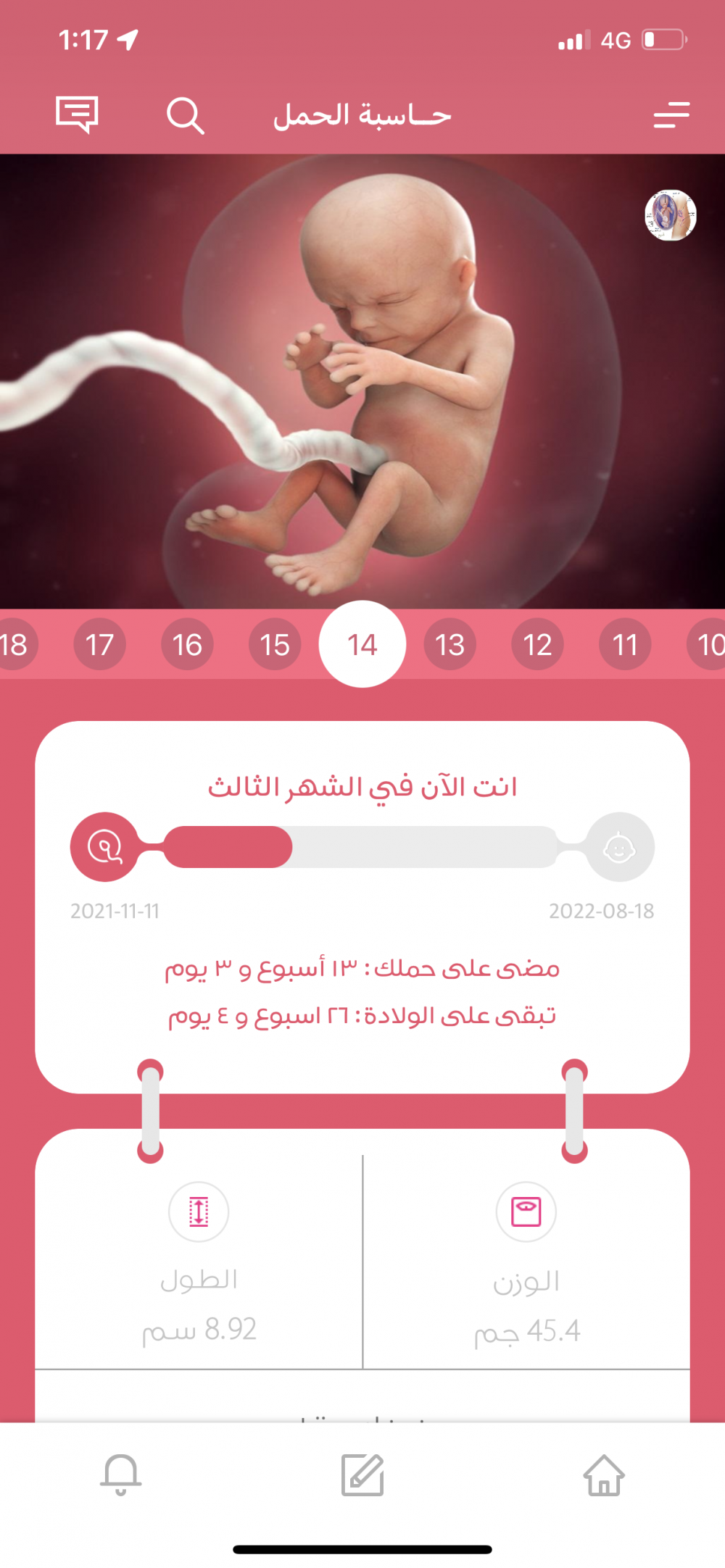The width and height of the screenshot is (725, 1568).
Task: Select week 12 in week strip
Action: click(537, 644)
